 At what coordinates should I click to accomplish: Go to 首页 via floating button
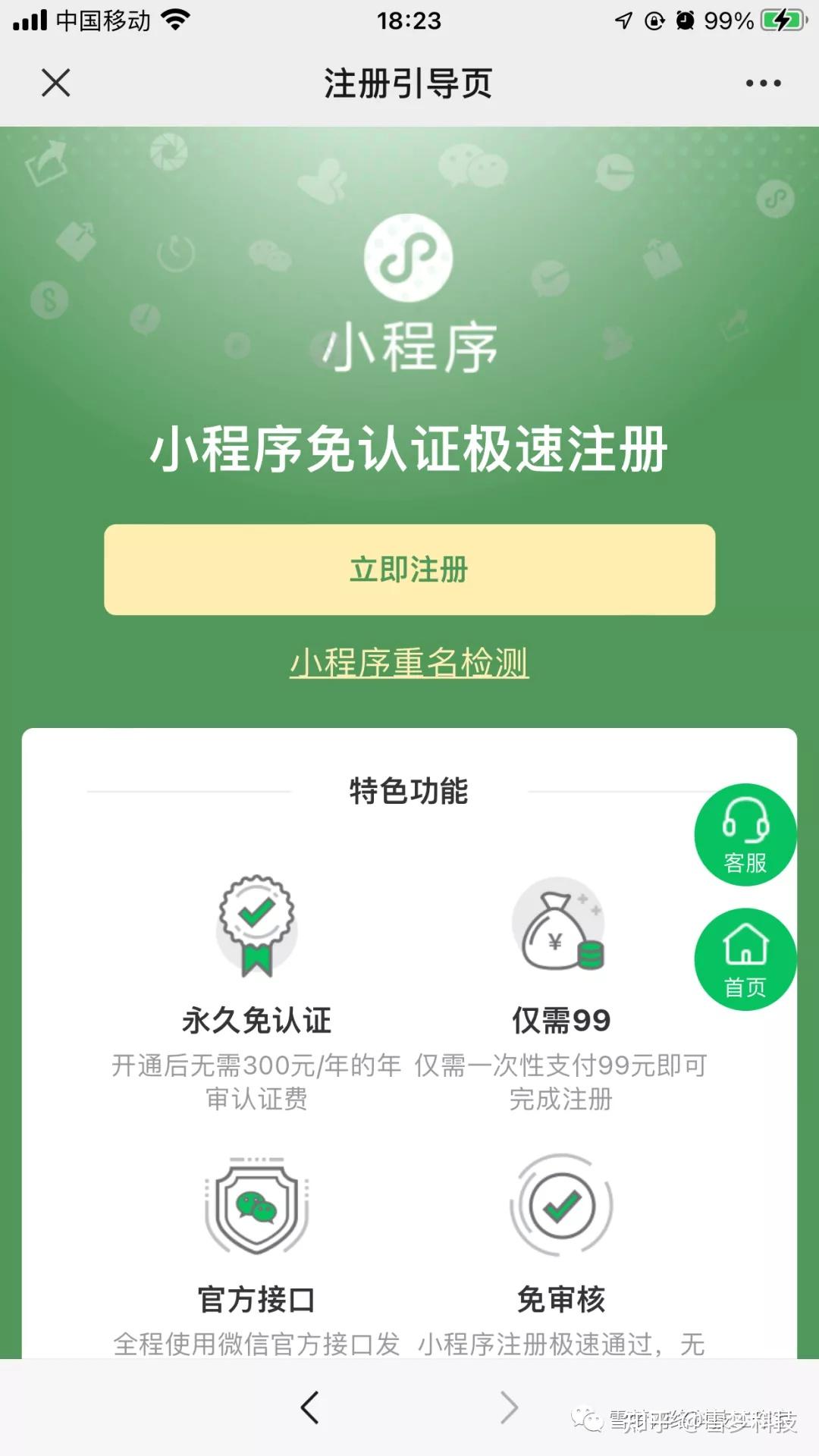point(745,959)
